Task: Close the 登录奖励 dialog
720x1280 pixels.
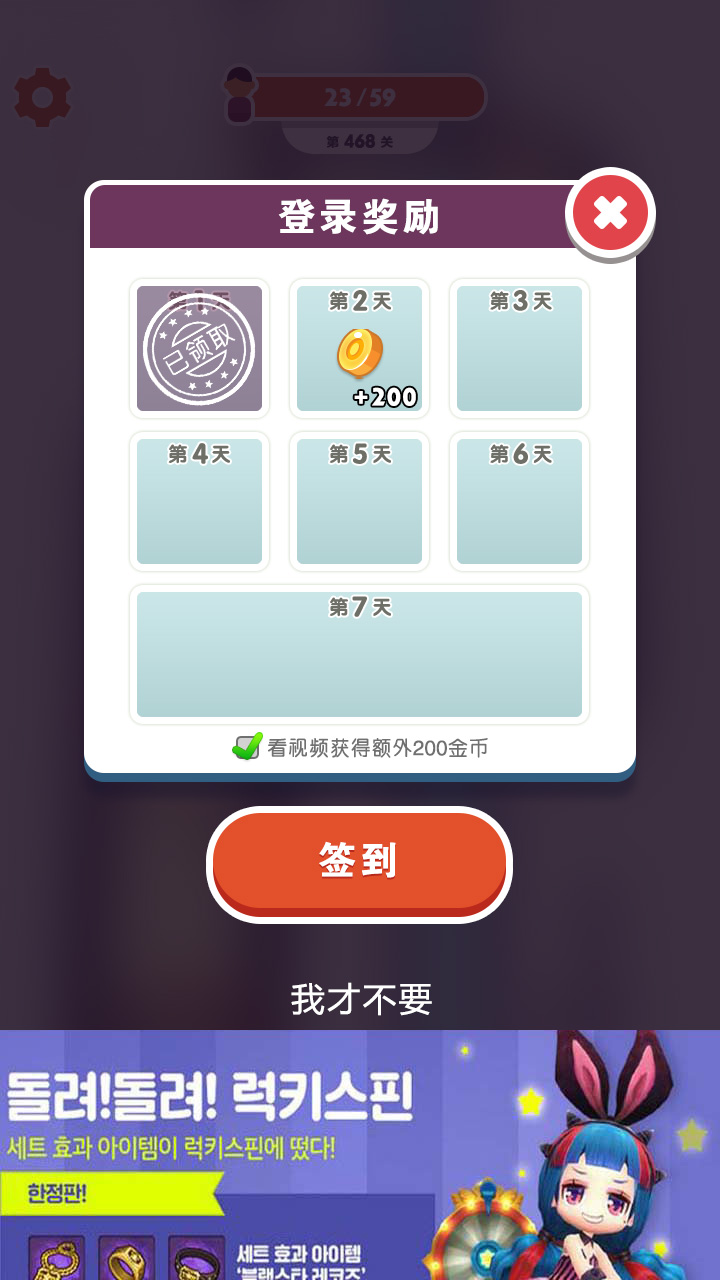Action: pyautogui.click(x=610, y=213)
